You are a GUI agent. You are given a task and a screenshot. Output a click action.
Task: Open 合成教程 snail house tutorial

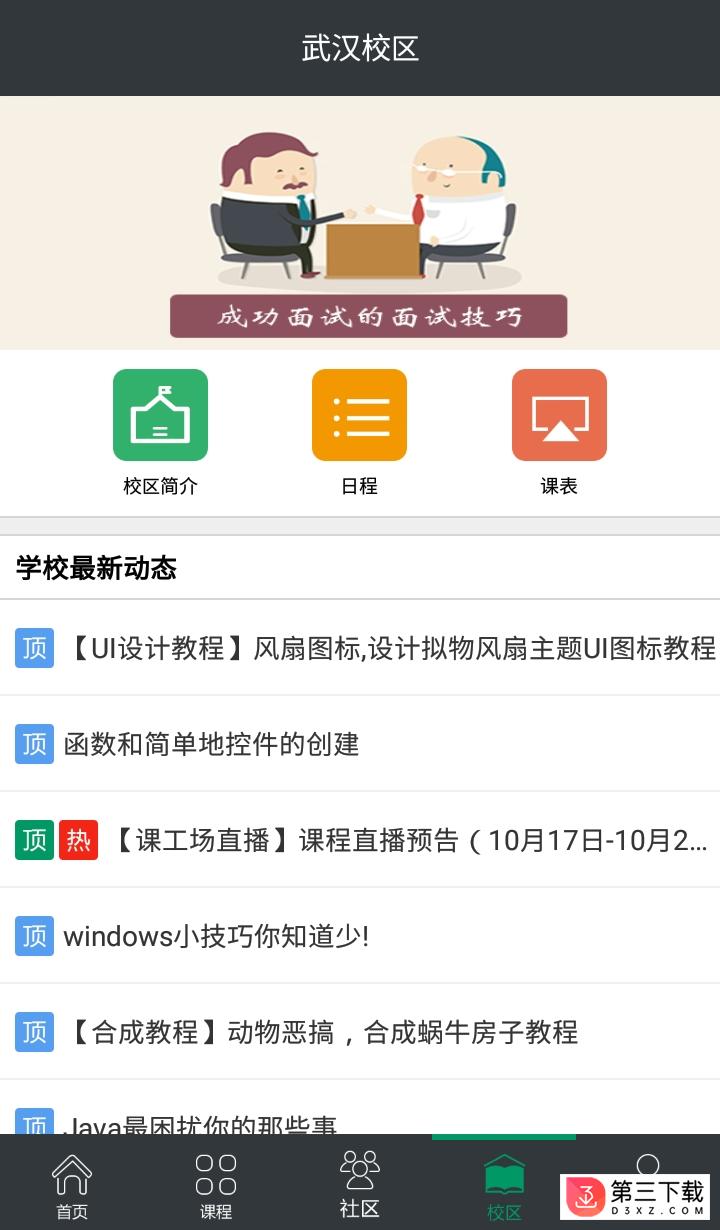(x=321, y=1032)
